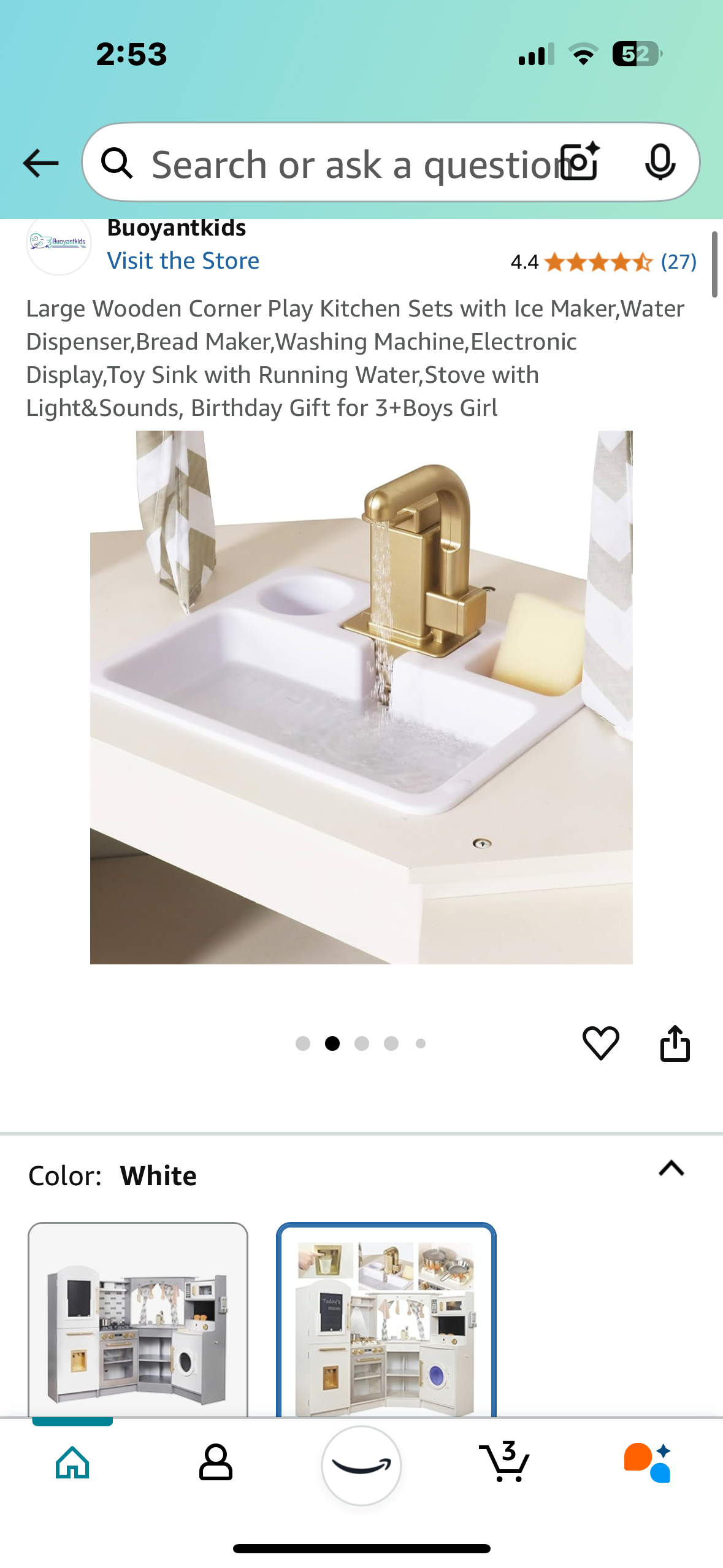Share this product listing
This screenshot has width=723, height=1568.
tap(675, 1043)
